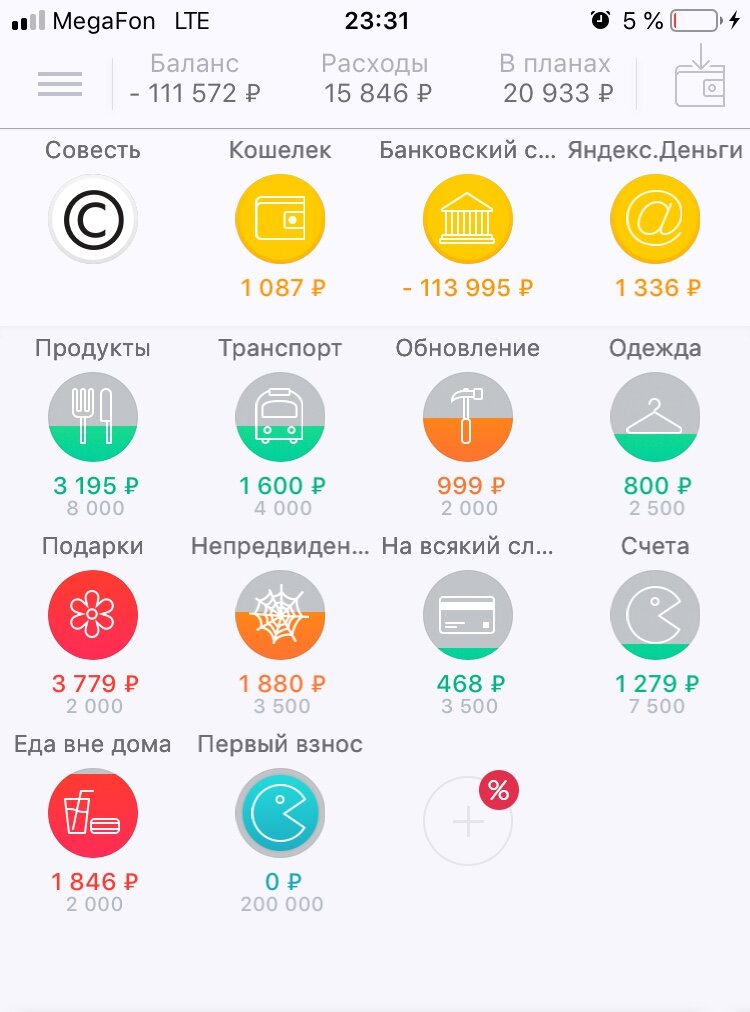Select the Первый взнос goal

(x=280, y=813)
